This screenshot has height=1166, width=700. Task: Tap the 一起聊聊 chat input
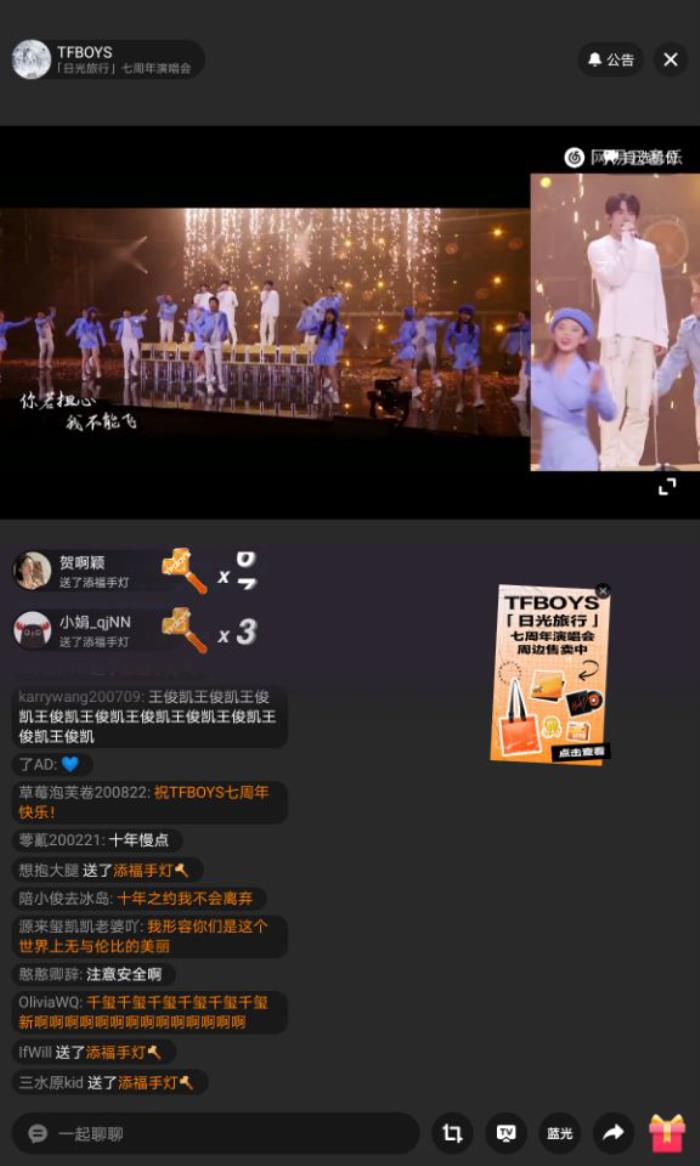point(215,1134)
